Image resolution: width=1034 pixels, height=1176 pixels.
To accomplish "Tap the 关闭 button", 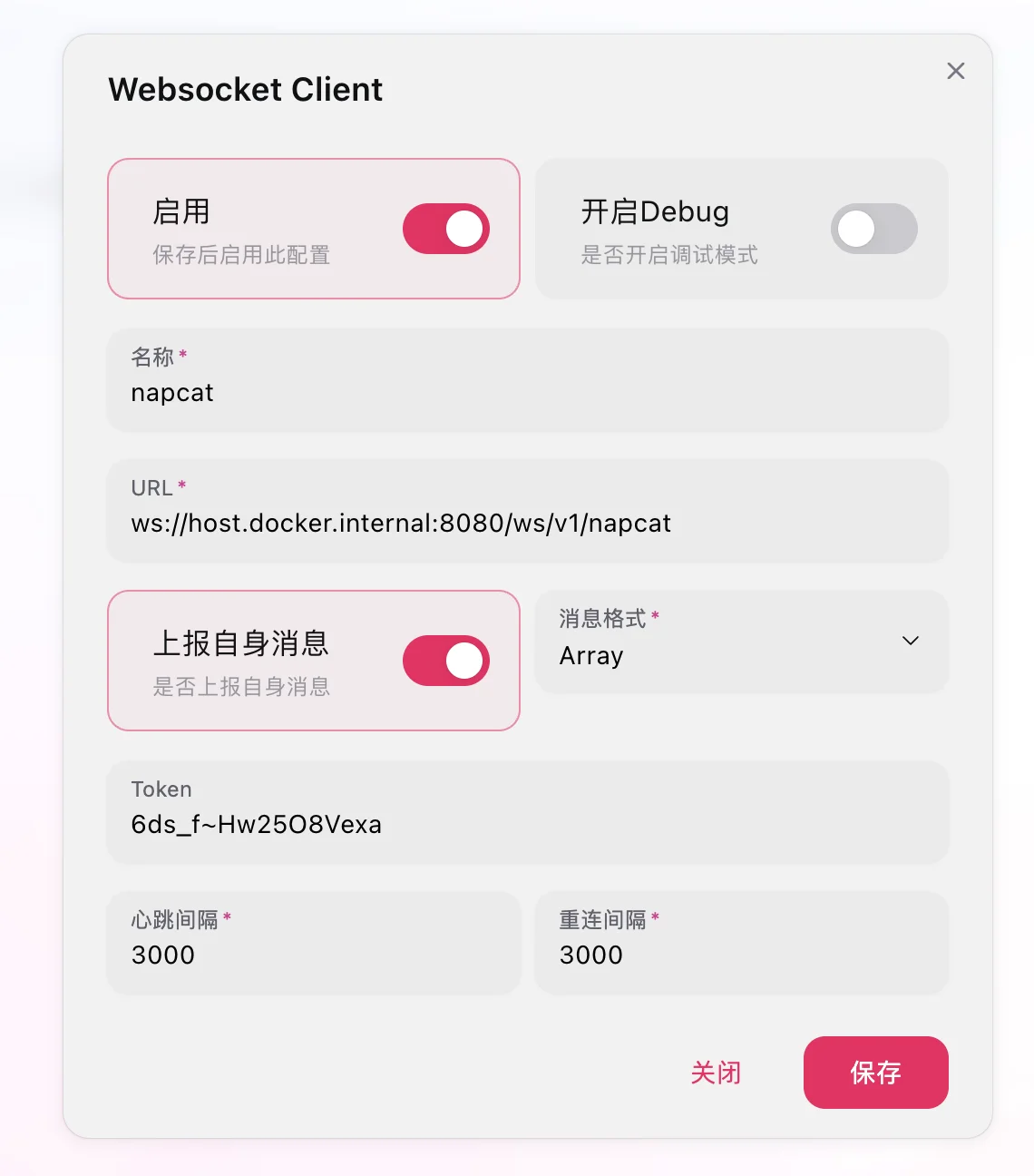I will [716, 1073].
